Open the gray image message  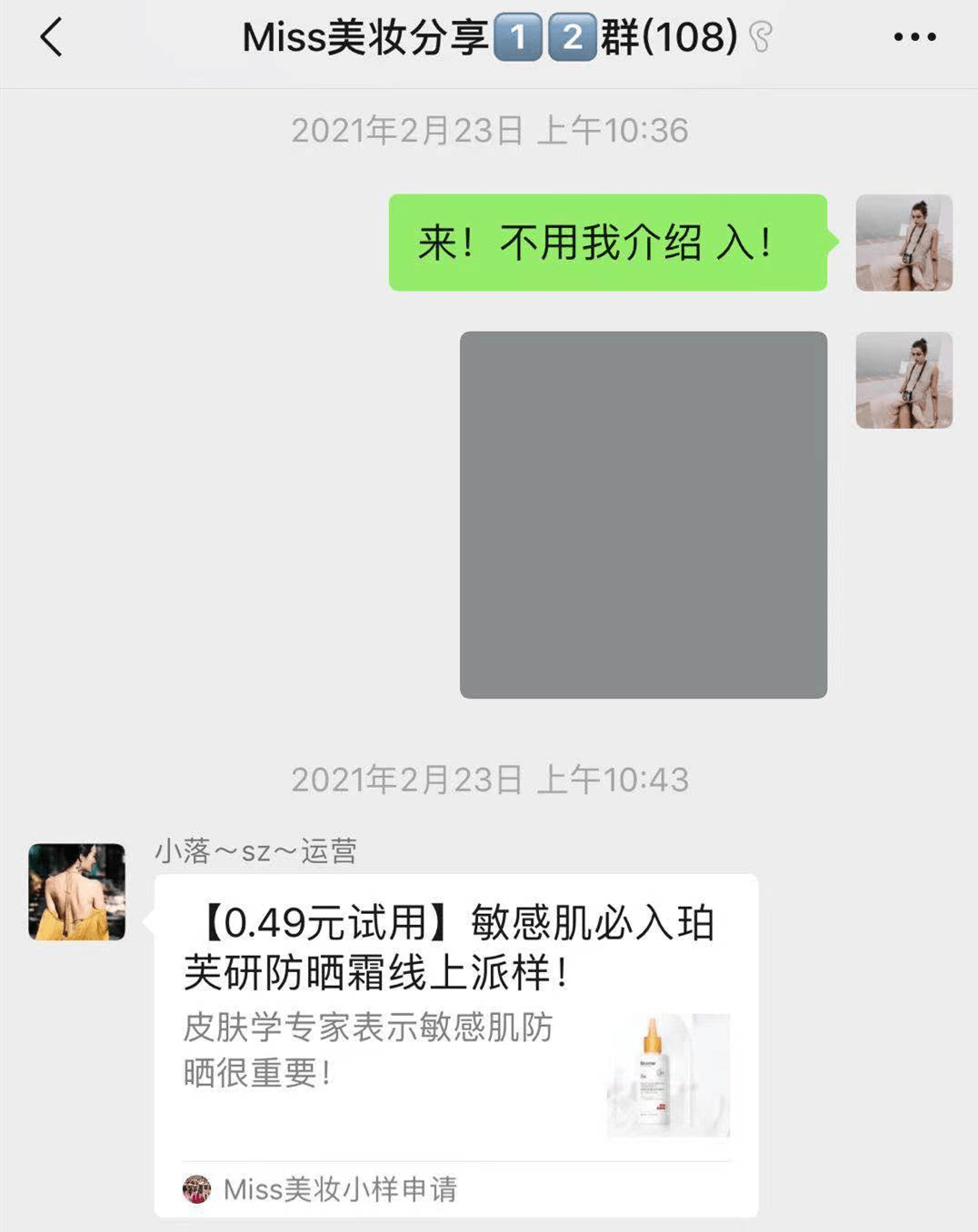643,514
